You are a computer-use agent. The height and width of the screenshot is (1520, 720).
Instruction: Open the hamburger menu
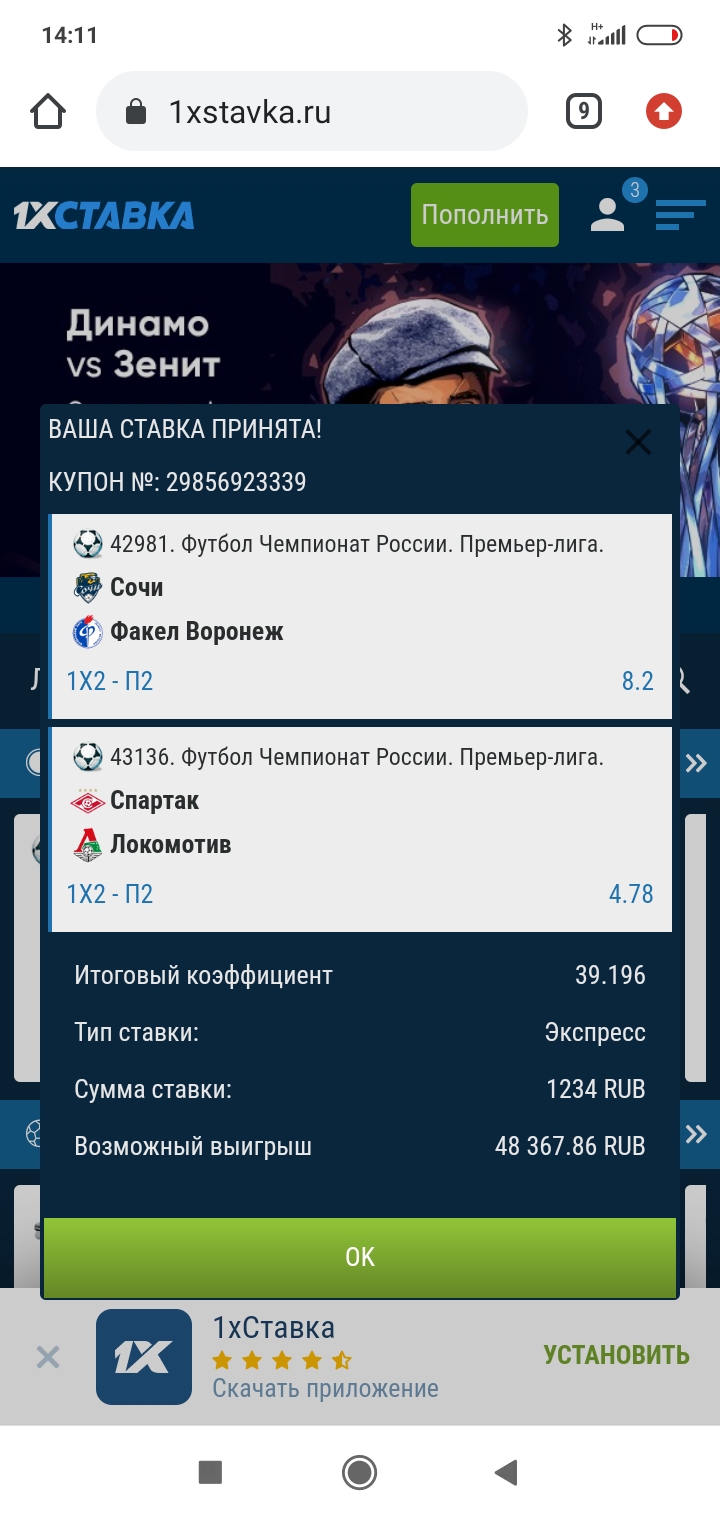[680, 214]
